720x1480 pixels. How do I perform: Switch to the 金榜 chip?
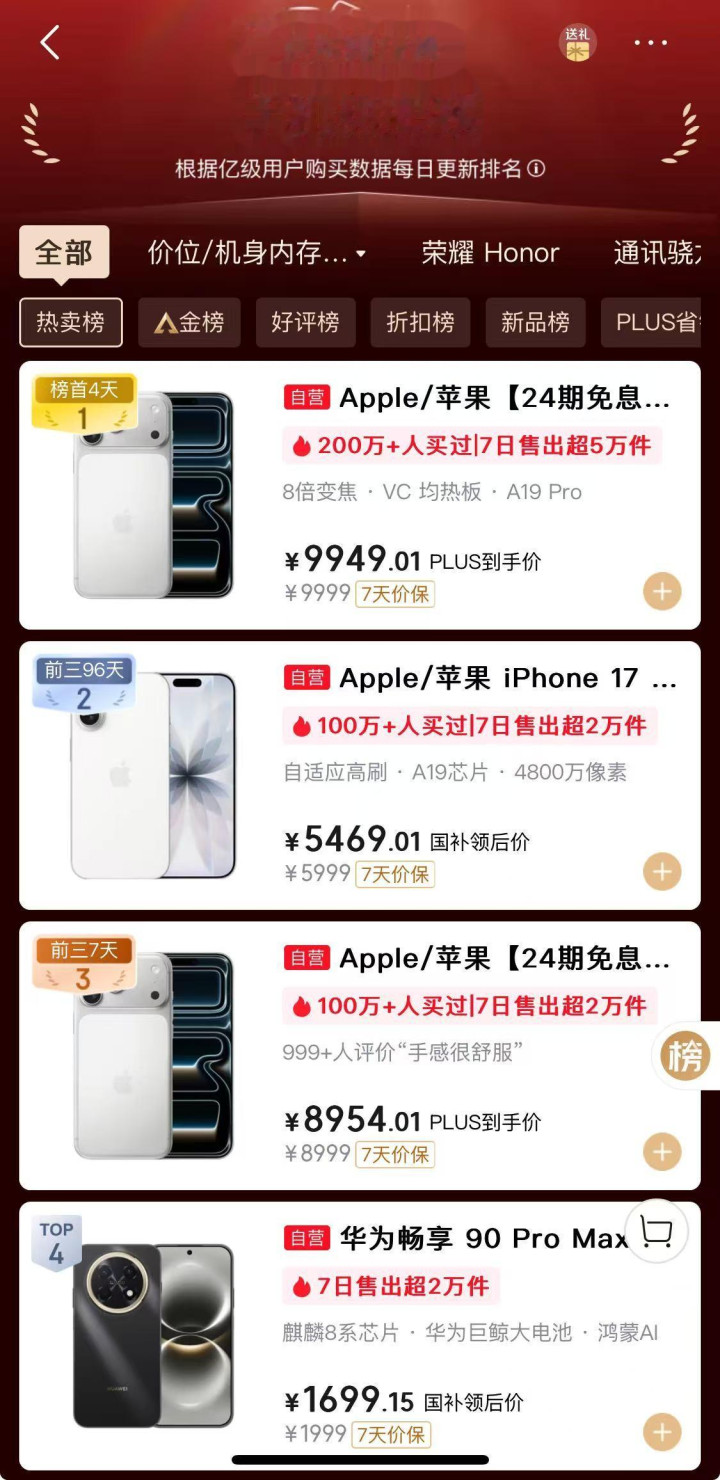tap(189, 322)
